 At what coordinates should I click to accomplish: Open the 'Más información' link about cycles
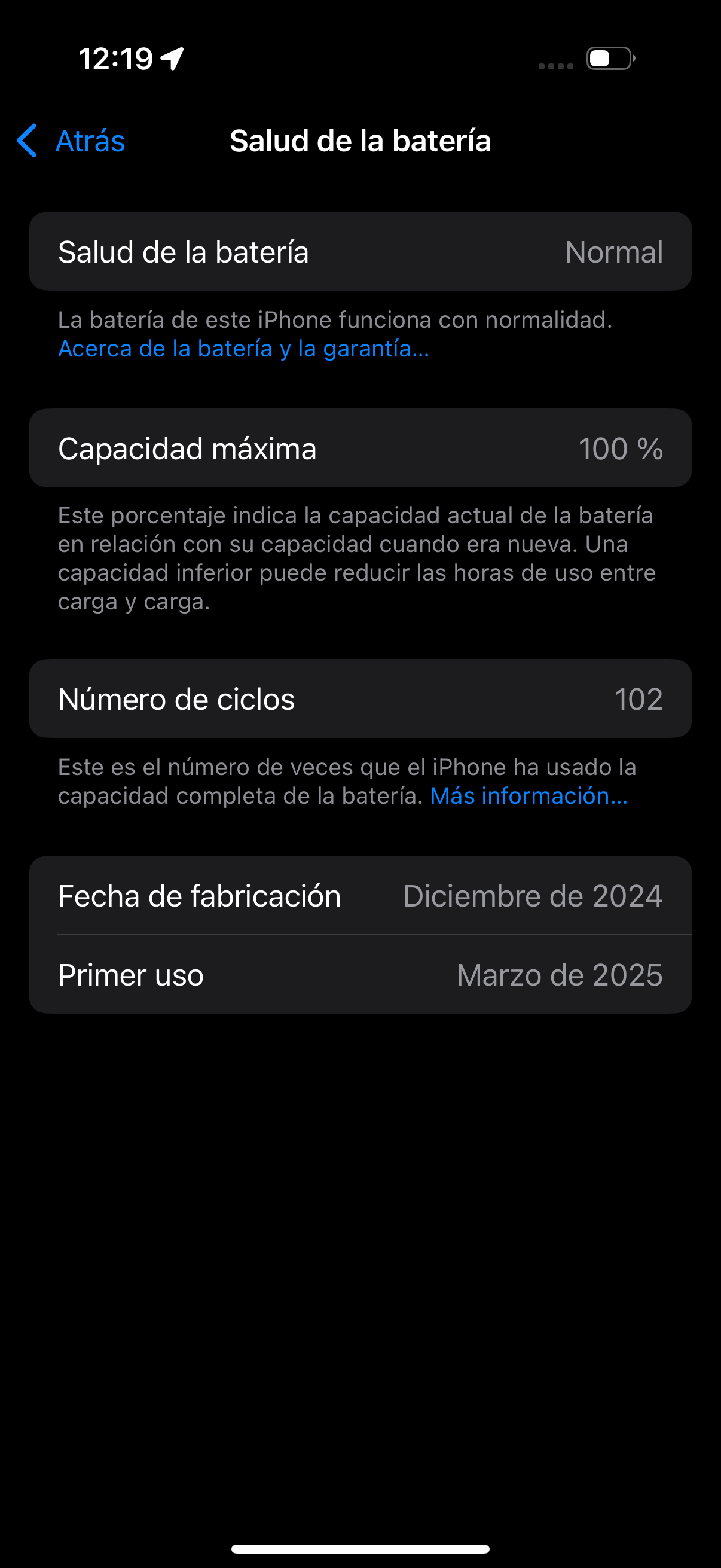pos(528,795)
